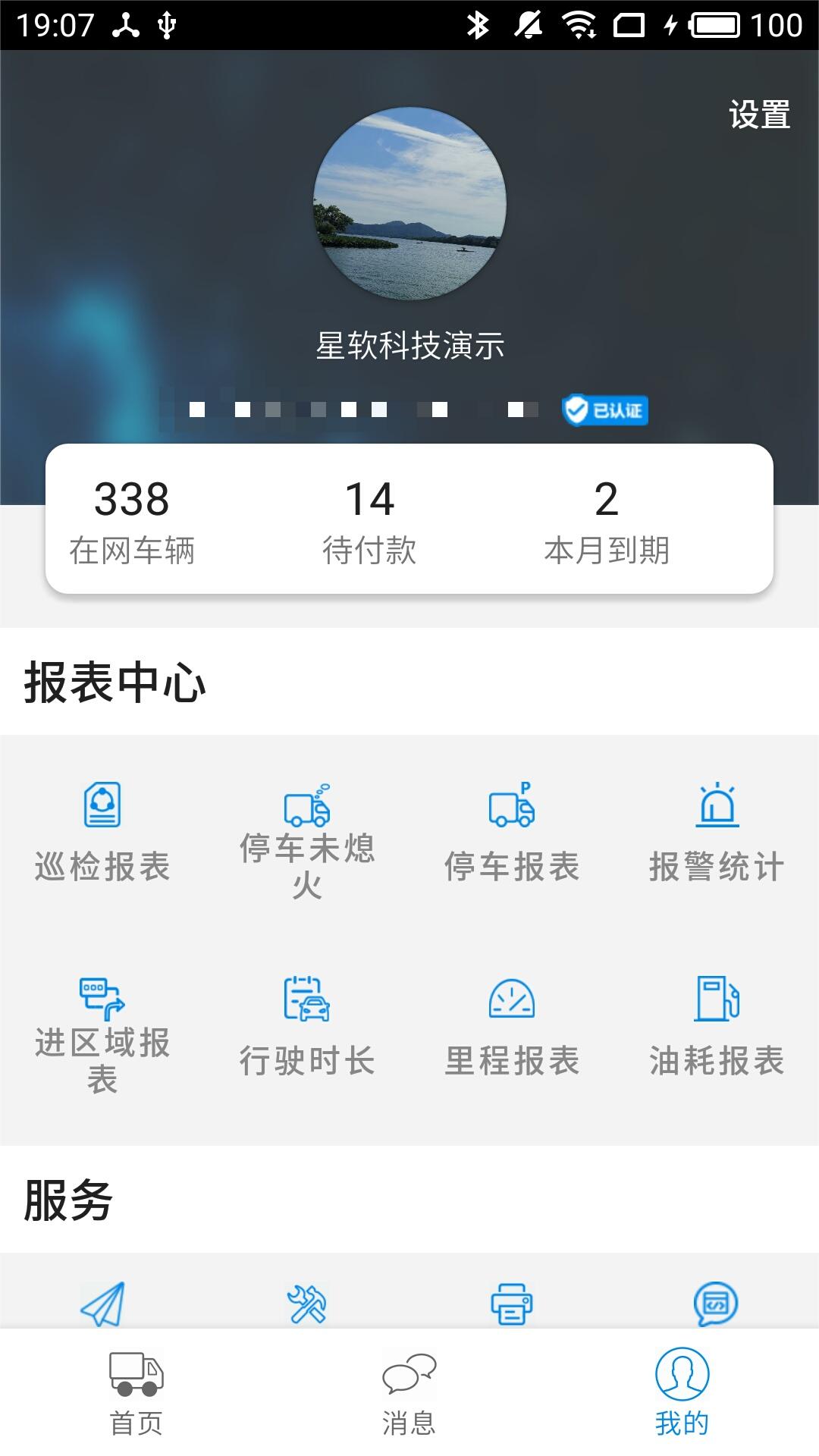Tap the printer service icon
This screenshot has width=819, height=1456.
pos(512,1304)
